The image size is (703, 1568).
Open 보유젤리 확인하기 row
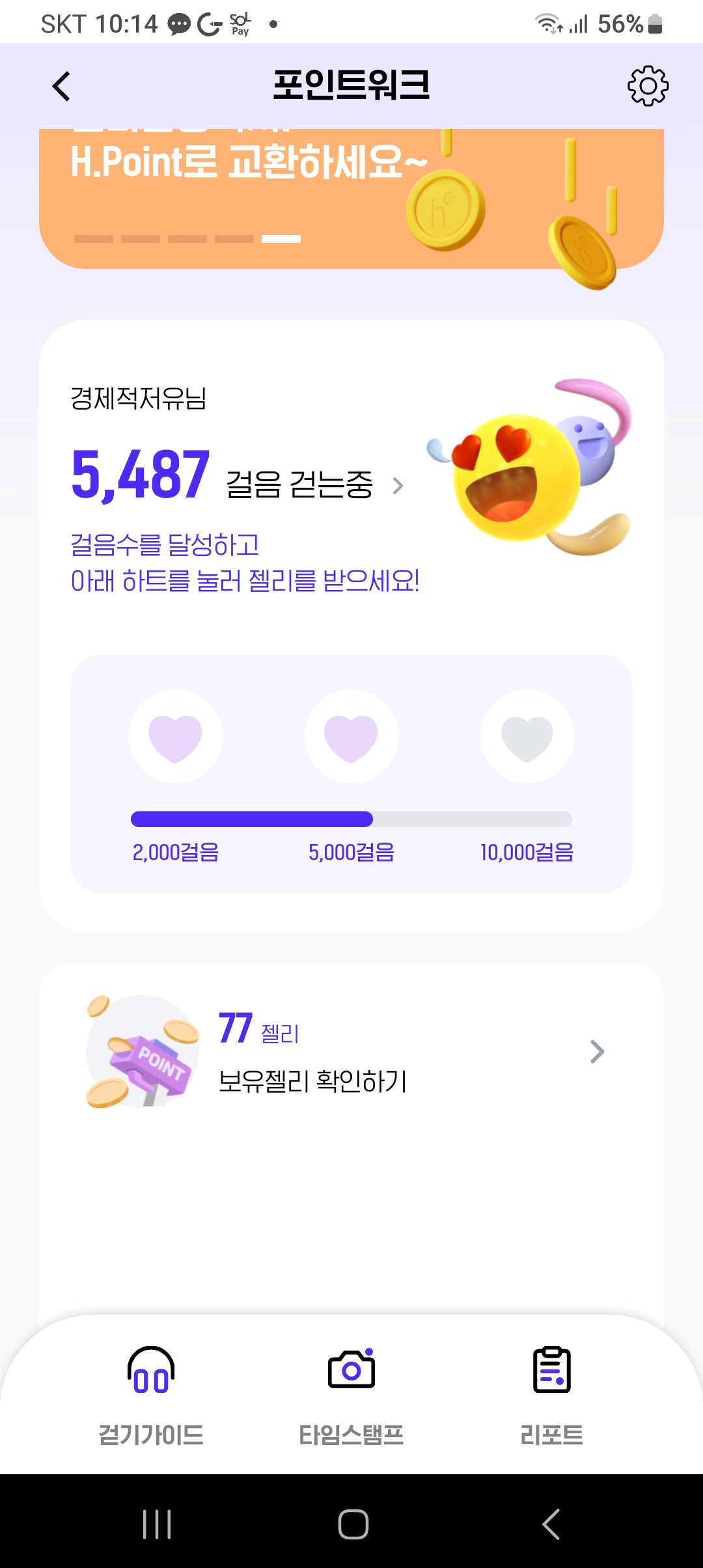351,1051
